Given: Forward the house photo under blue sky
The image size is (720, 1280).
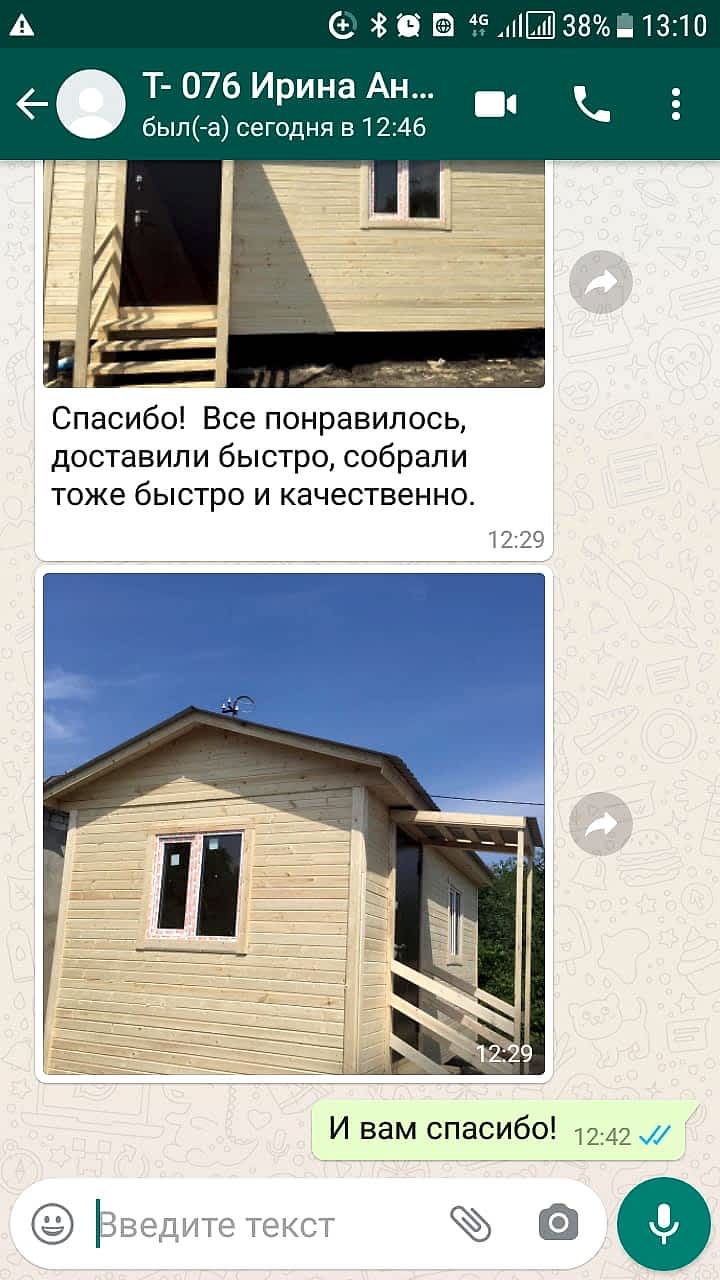Looking at the screenshot, I should [601, 824].
